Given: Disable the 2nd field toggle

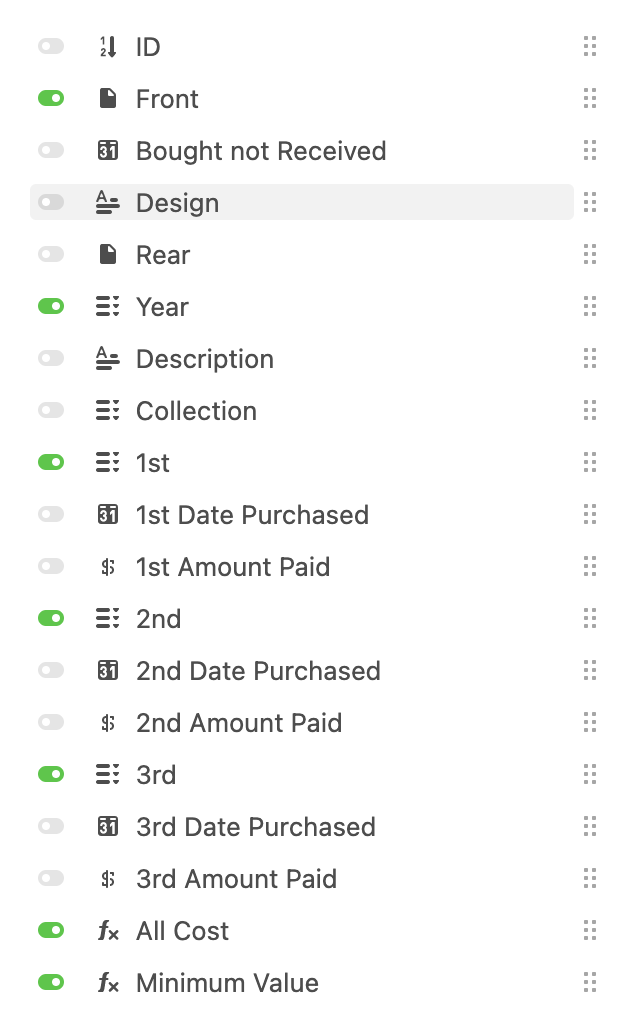Looking at the screenshot, I should 51,618.
